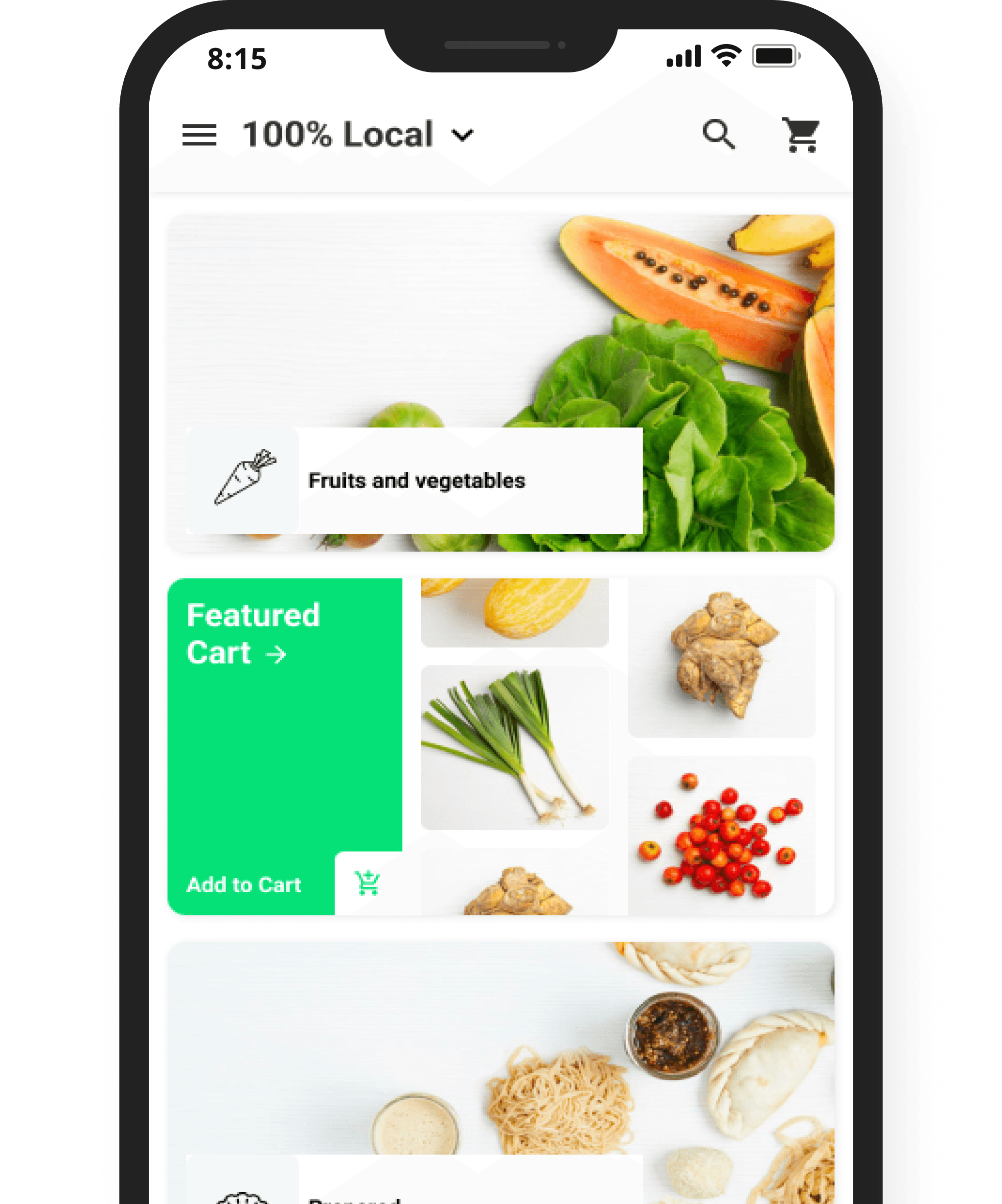Open the search icon
This screenshot has height=1204, width=1002.
click(718, 135)
